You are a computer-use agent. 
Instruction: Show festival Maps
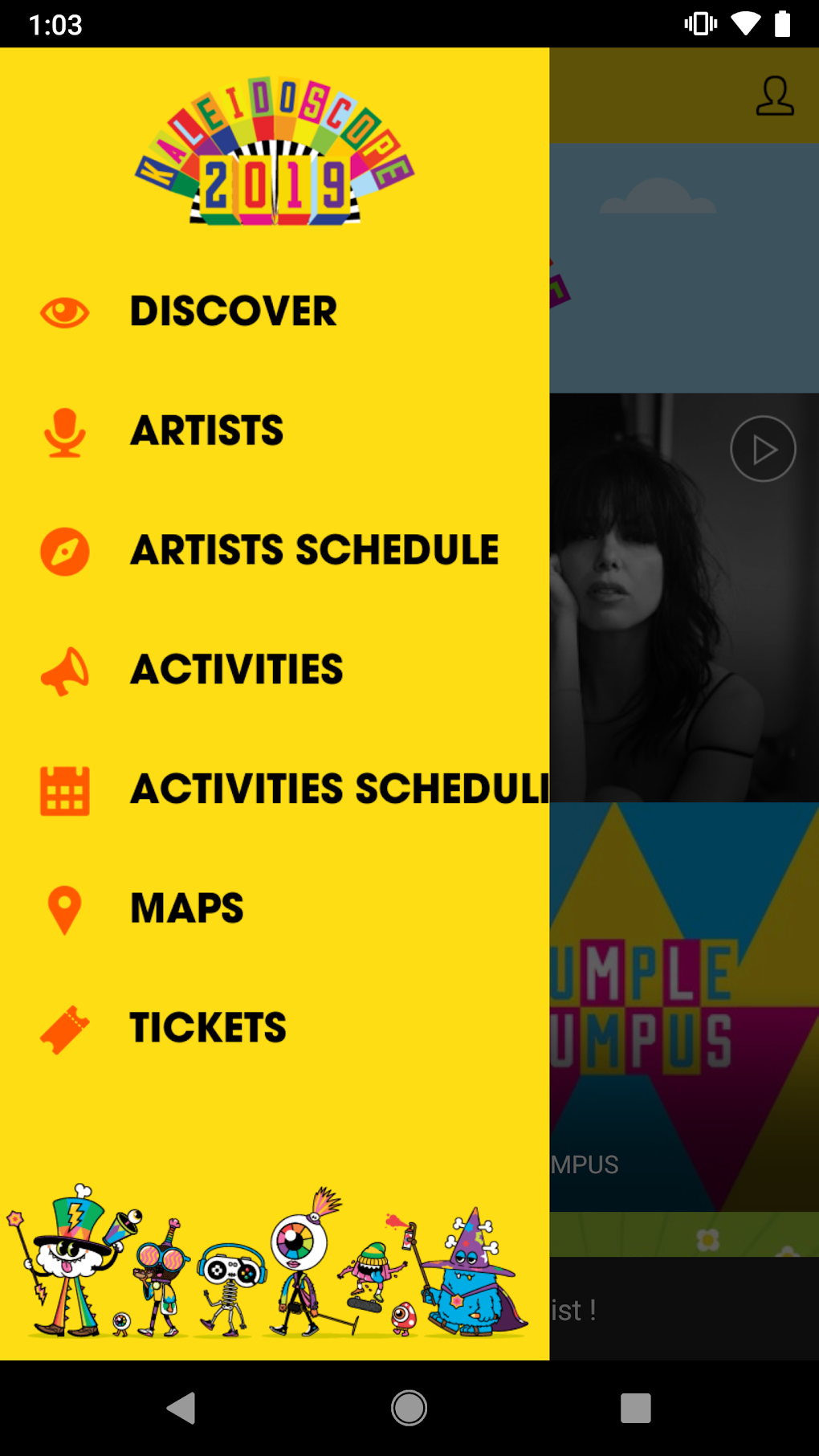pyautogui.click(x=186, y=909)
